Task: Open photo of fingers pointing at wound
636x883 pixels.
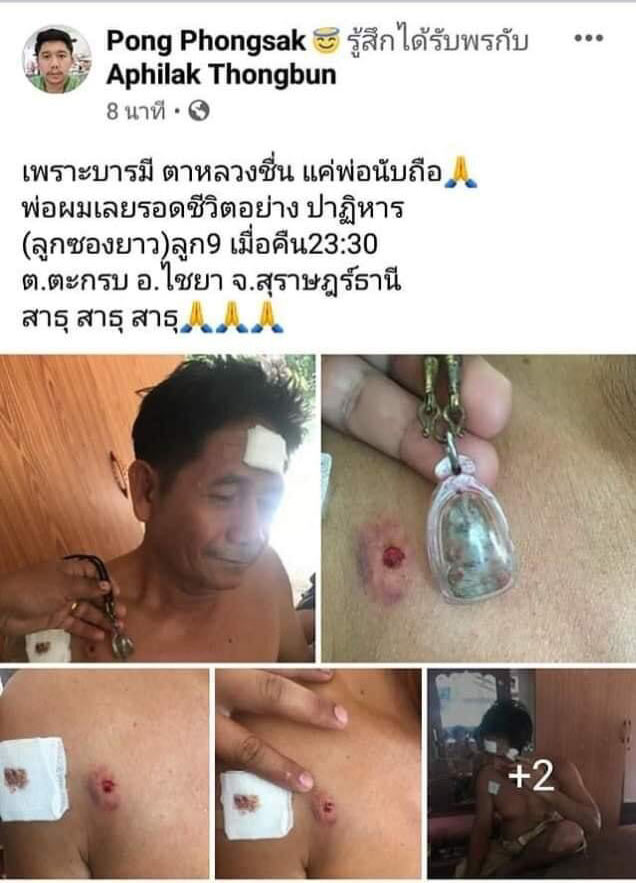Action: [x=318, y=773]
